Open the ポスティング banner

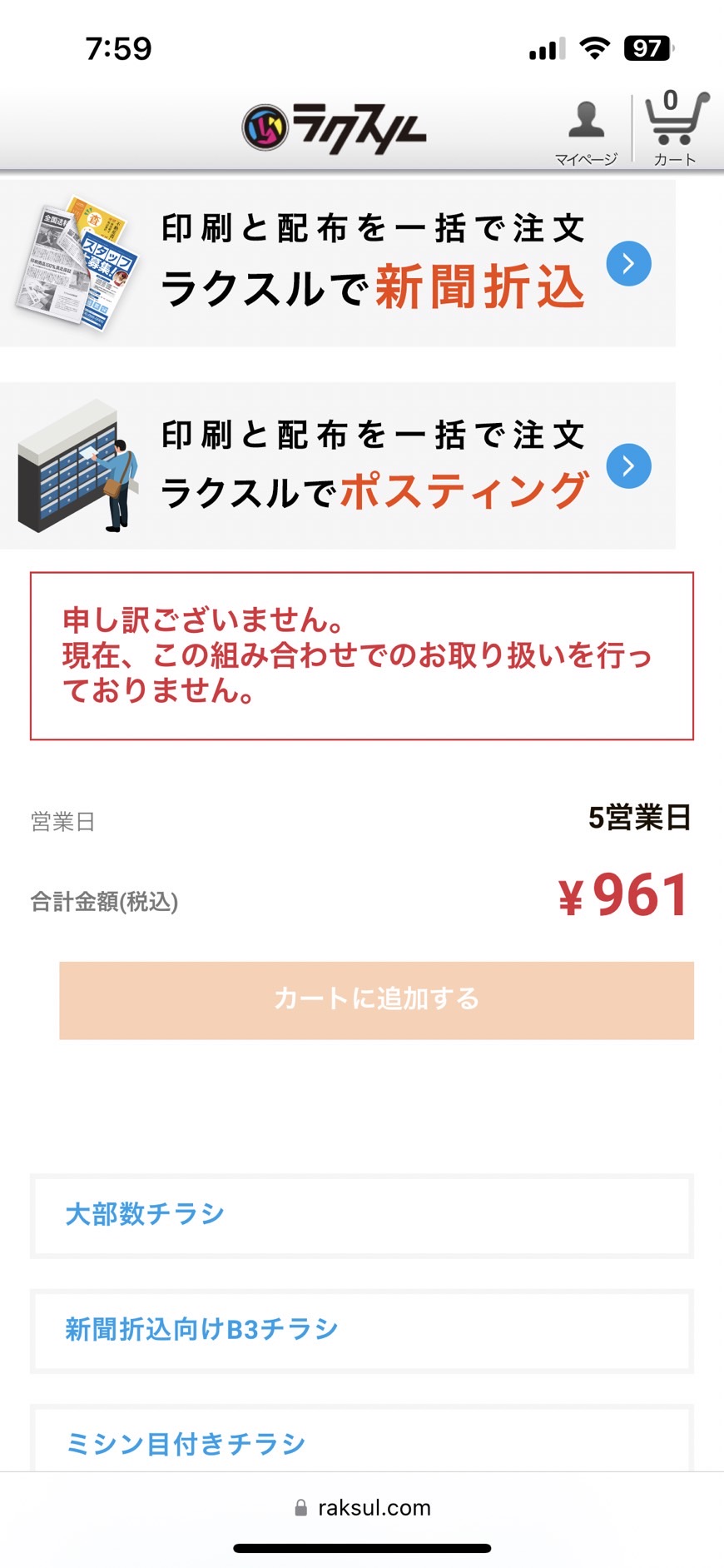(338, 465)
